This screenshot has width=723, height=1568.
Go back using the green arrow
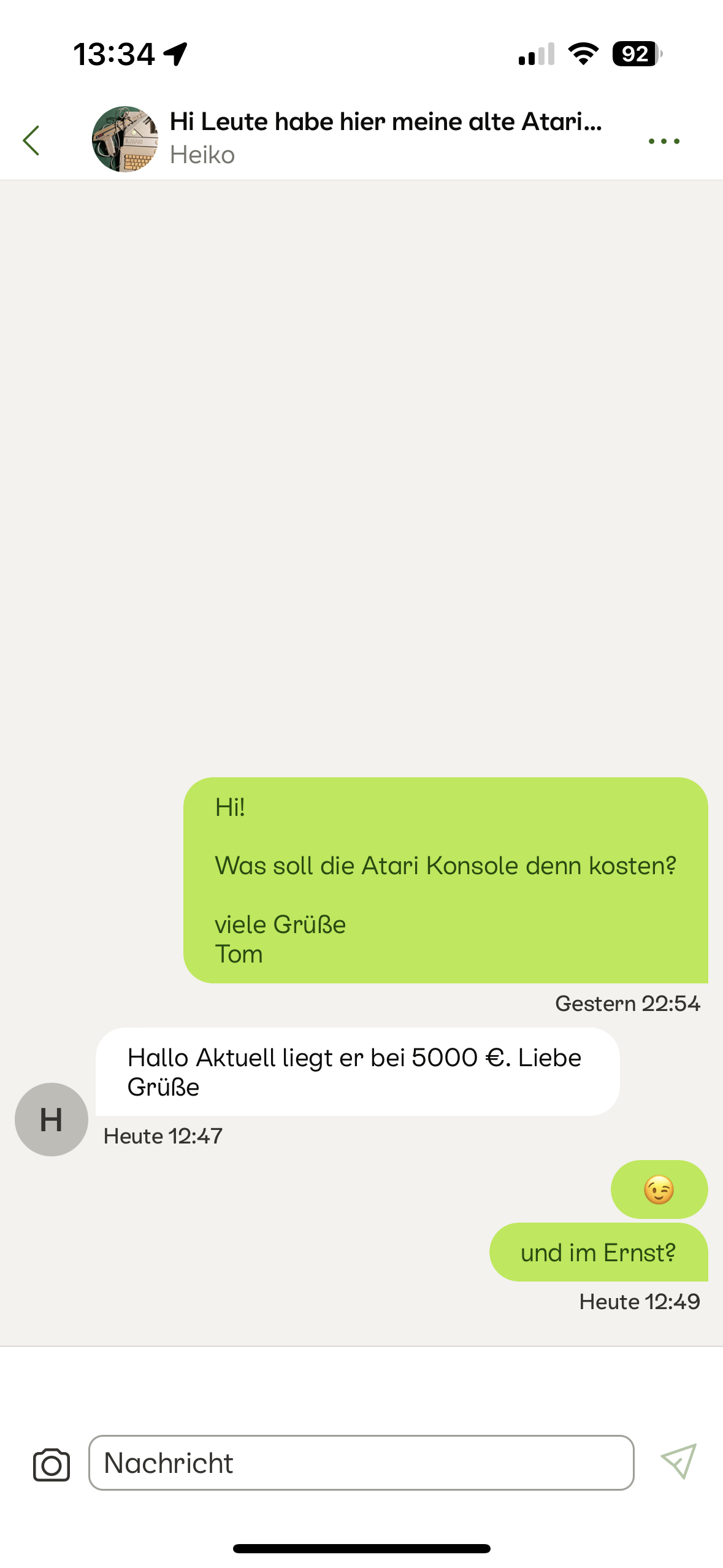click(x=32, y=140)
